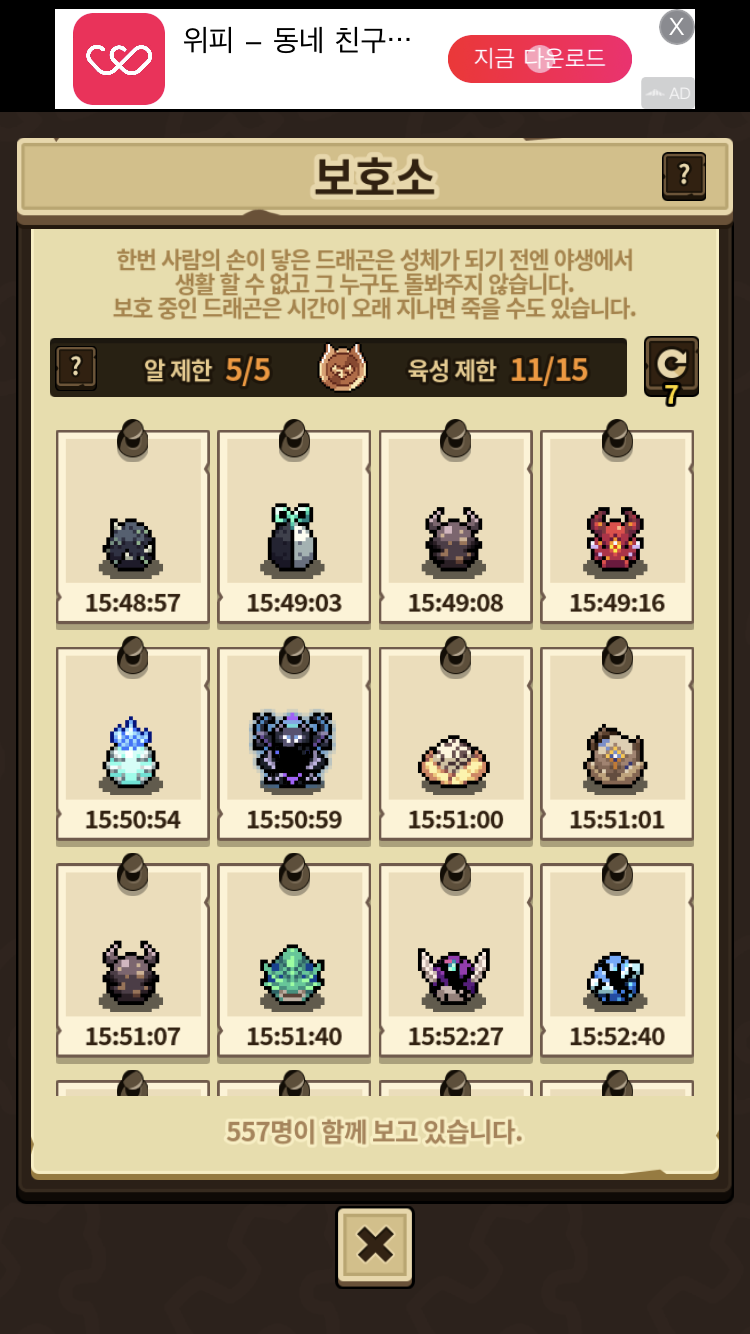750x1334 pixels.
Task: Open the egg card timed 15:49:03
Action: tap(294, 527)
